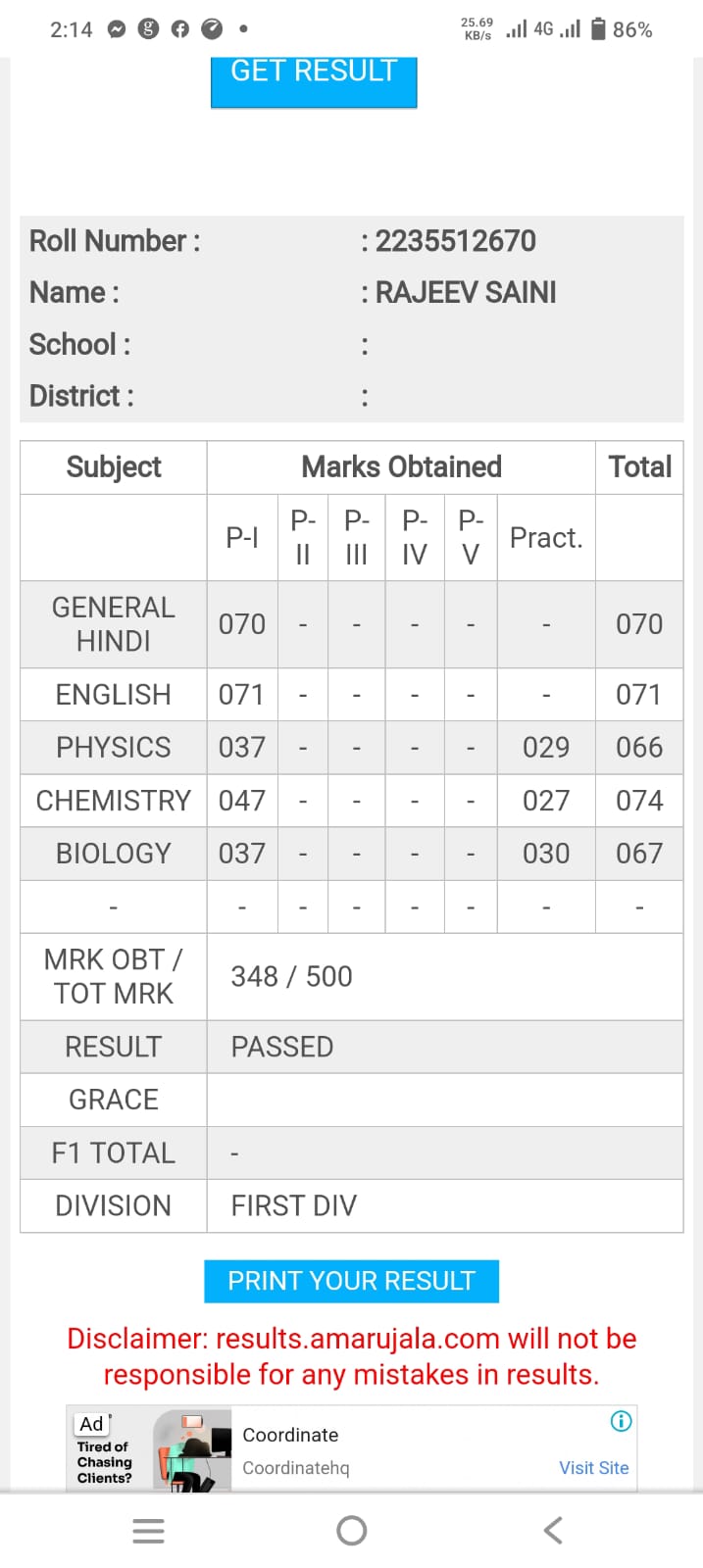Image resolution: width=703 pixels, height=1568 pixels.
Task: Open recent apps from the navigation bar
Action: pos(148,1530)
